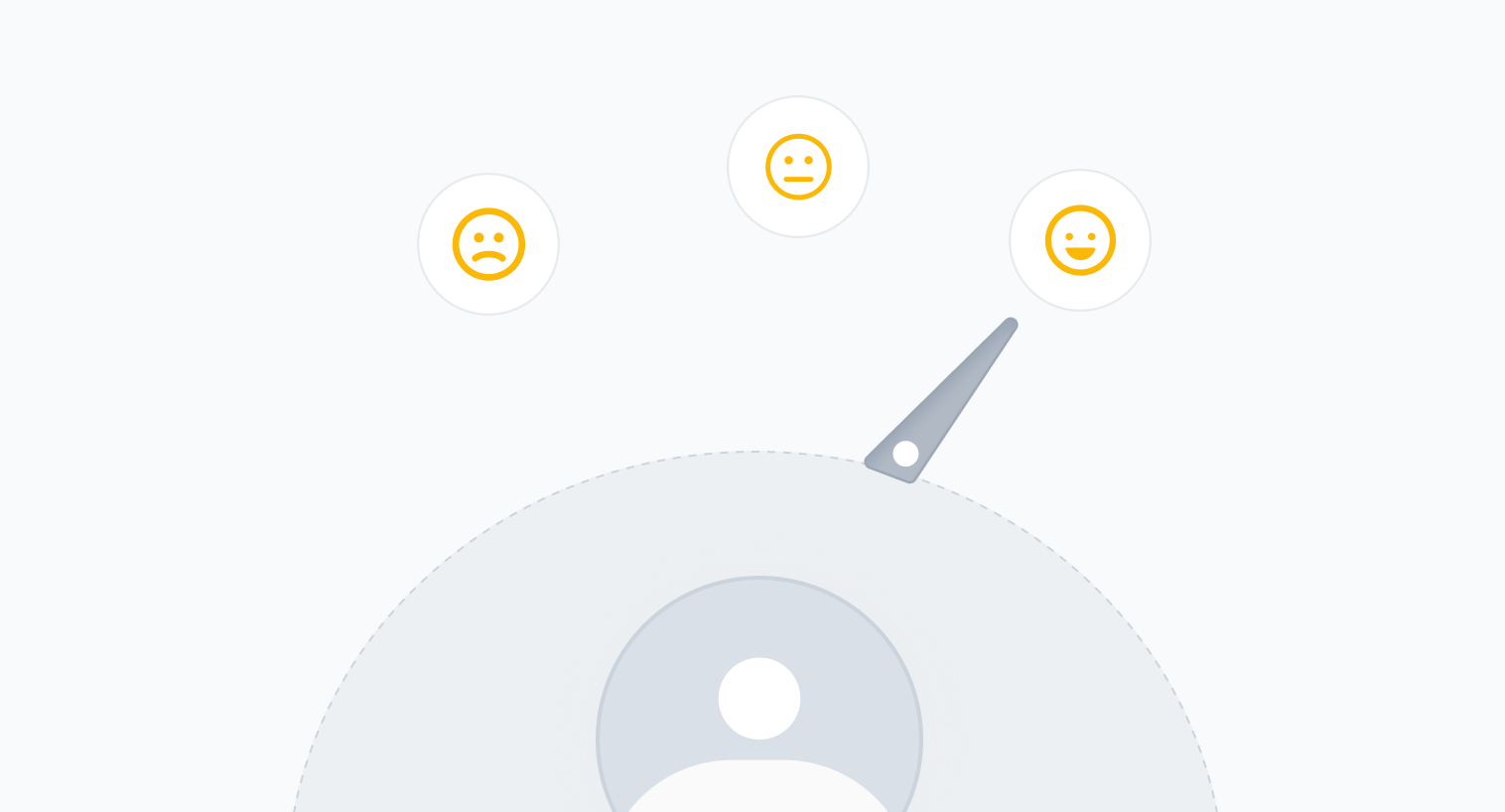Select the sad face rating
The width and height of the screenshot is (1505, 812).
(488, 244)
